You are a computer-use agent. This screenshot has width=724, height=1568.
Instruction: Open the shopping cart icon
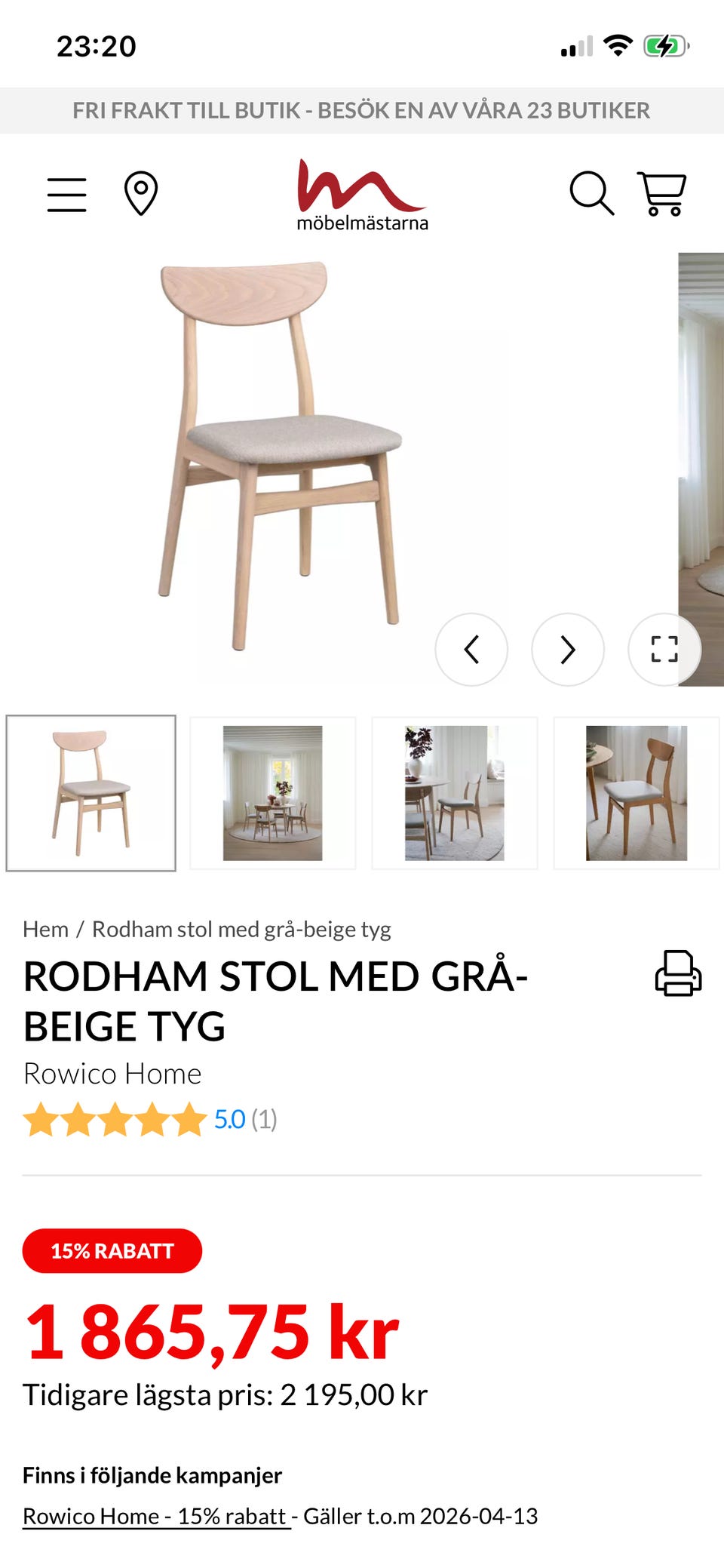point(662,194)
